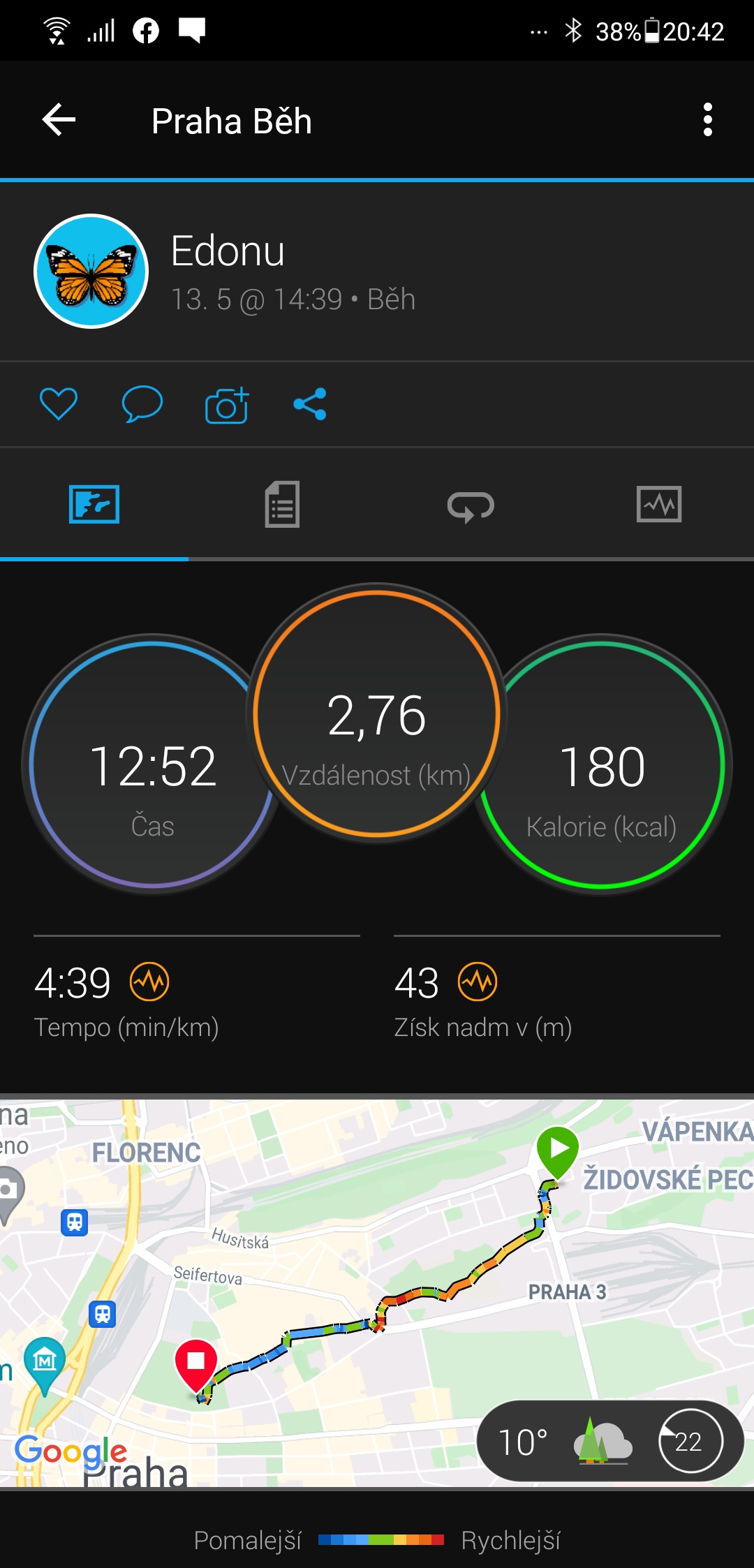754x1568 pixels.
Task: Open the three-dot overflow menu
Action: [x=707, y=120]
